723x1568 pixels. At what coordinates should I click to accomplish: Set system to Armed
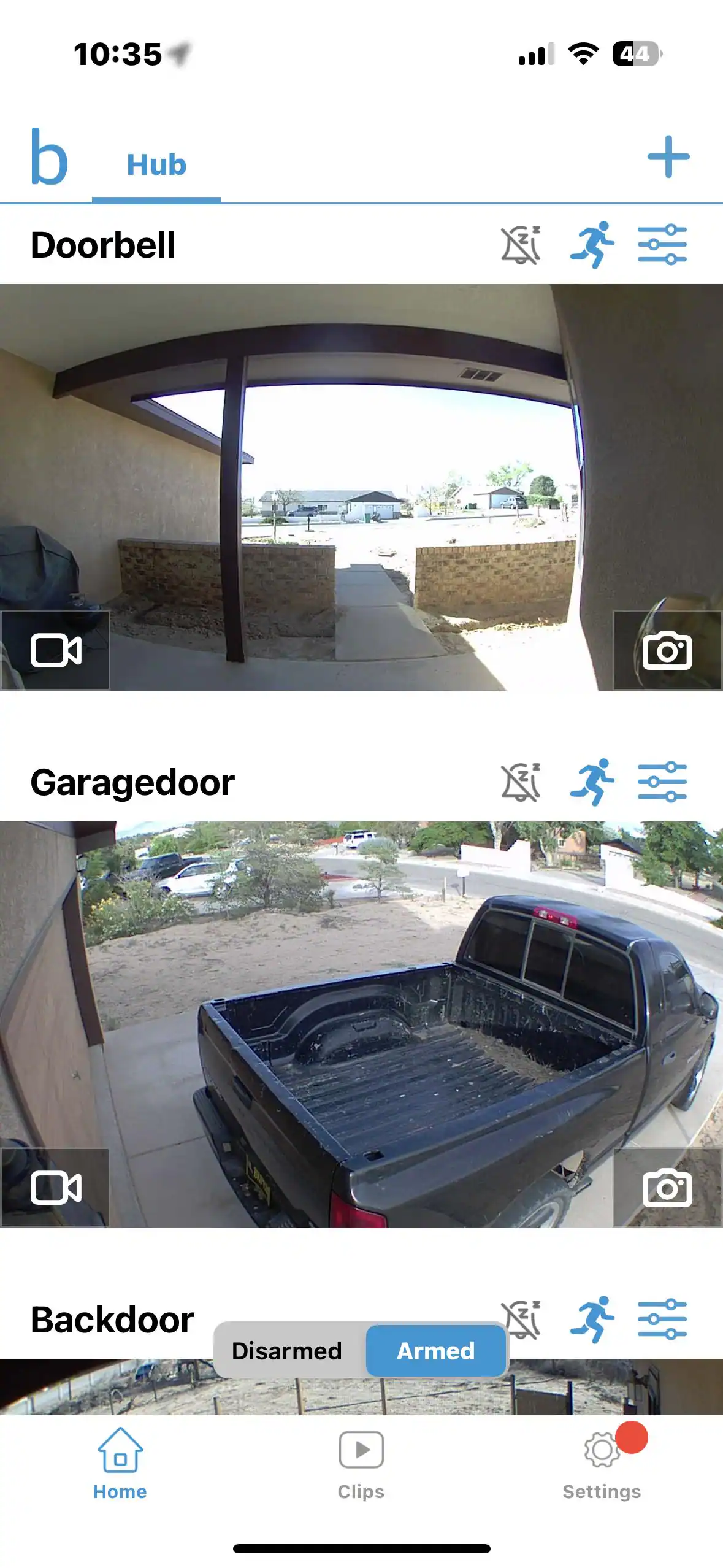(x=436, y=1351)
